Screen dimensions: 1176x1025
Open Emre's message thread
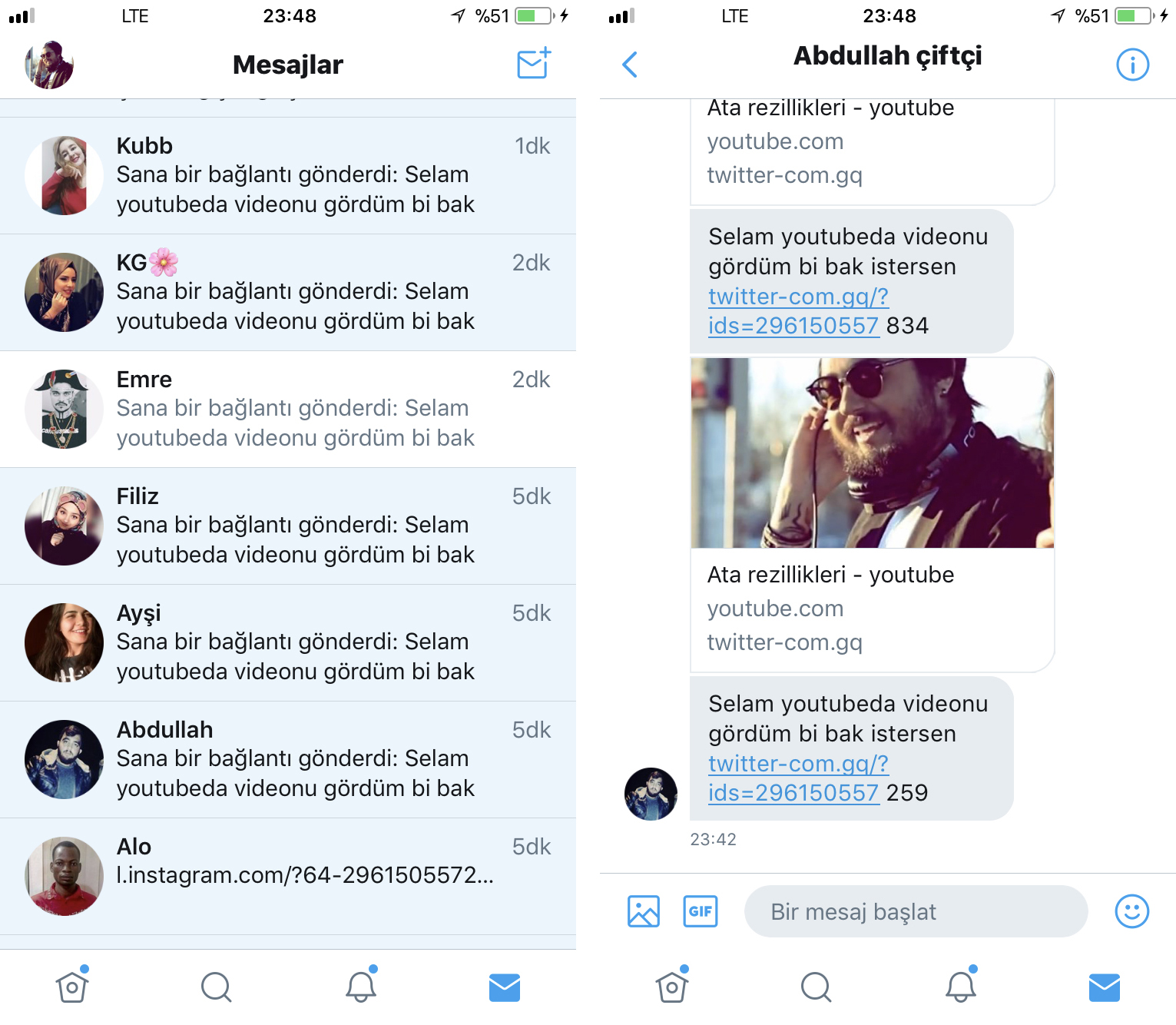coord(288,410)
